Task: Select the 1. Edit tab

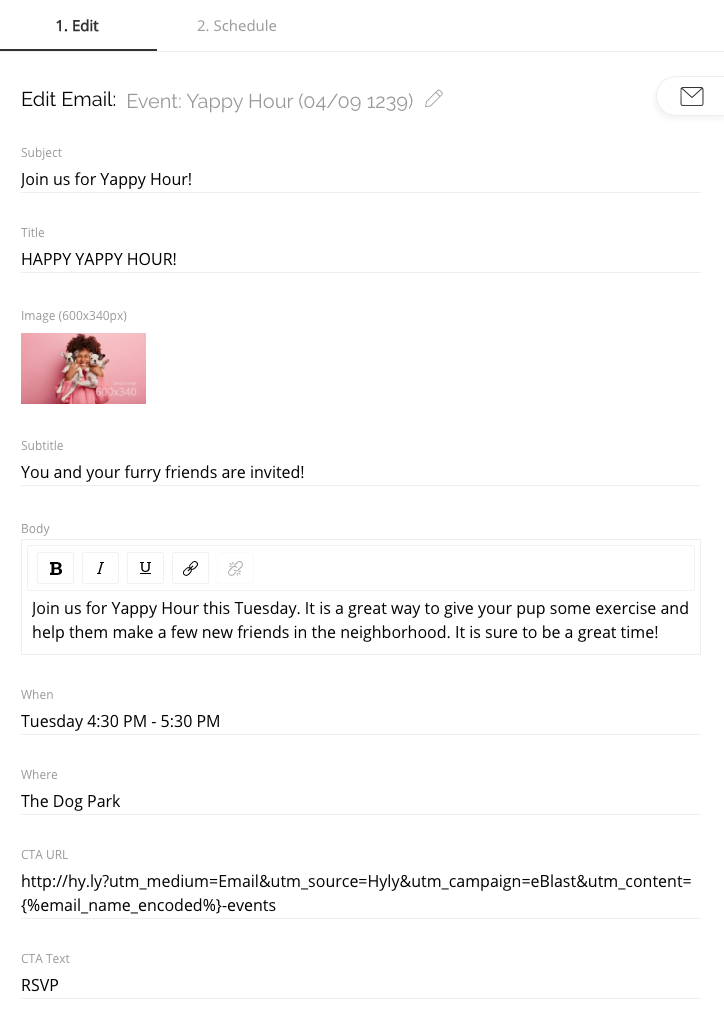Action: [x=77, y=26]
